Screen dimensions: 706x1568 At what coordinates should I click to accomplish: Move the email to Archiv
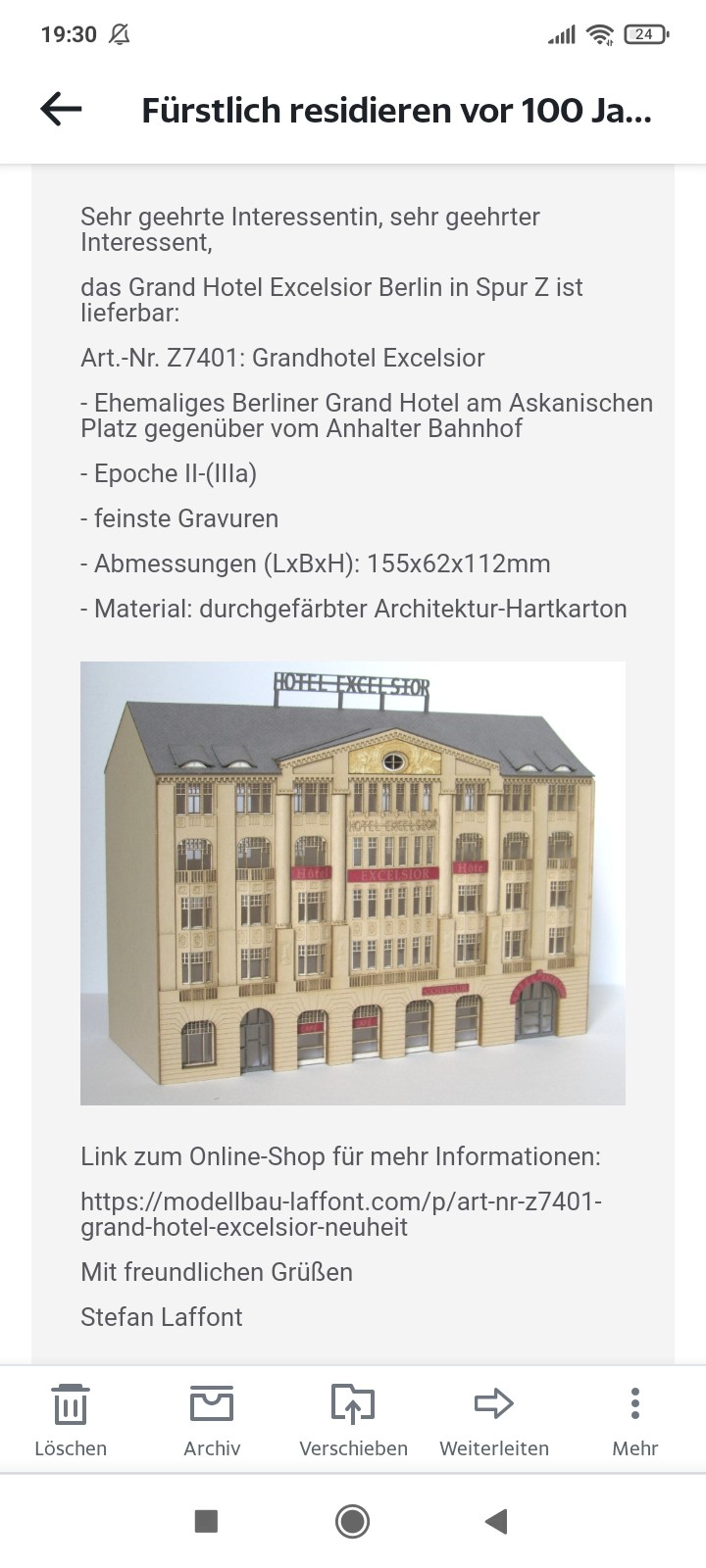pyautogui.click(x=212, y=1418)
